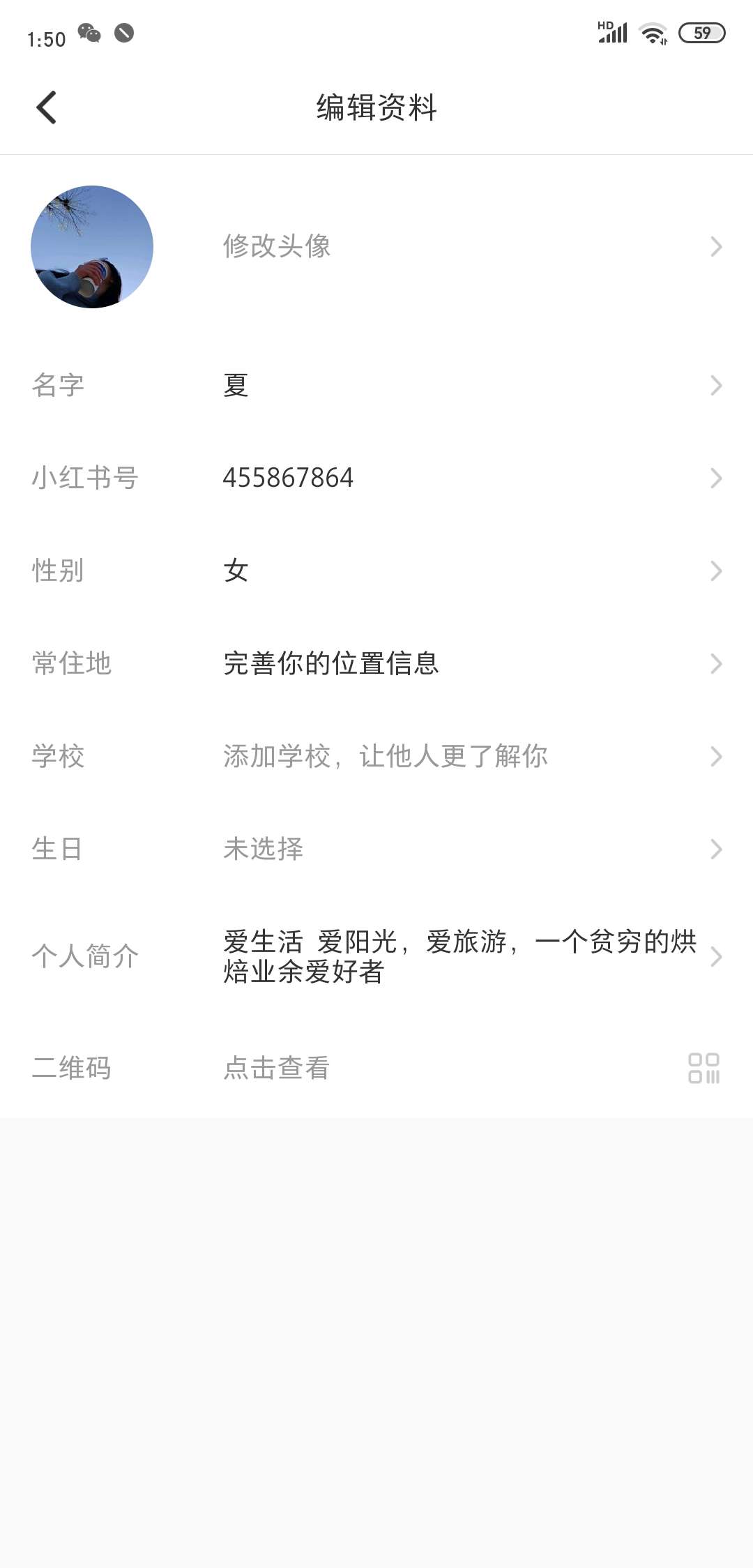The width and height of the screenshot is (753, 1568).
Task: Tap 未选择 next to 生日
Action: pyautogui.click(x=263, y=849)
